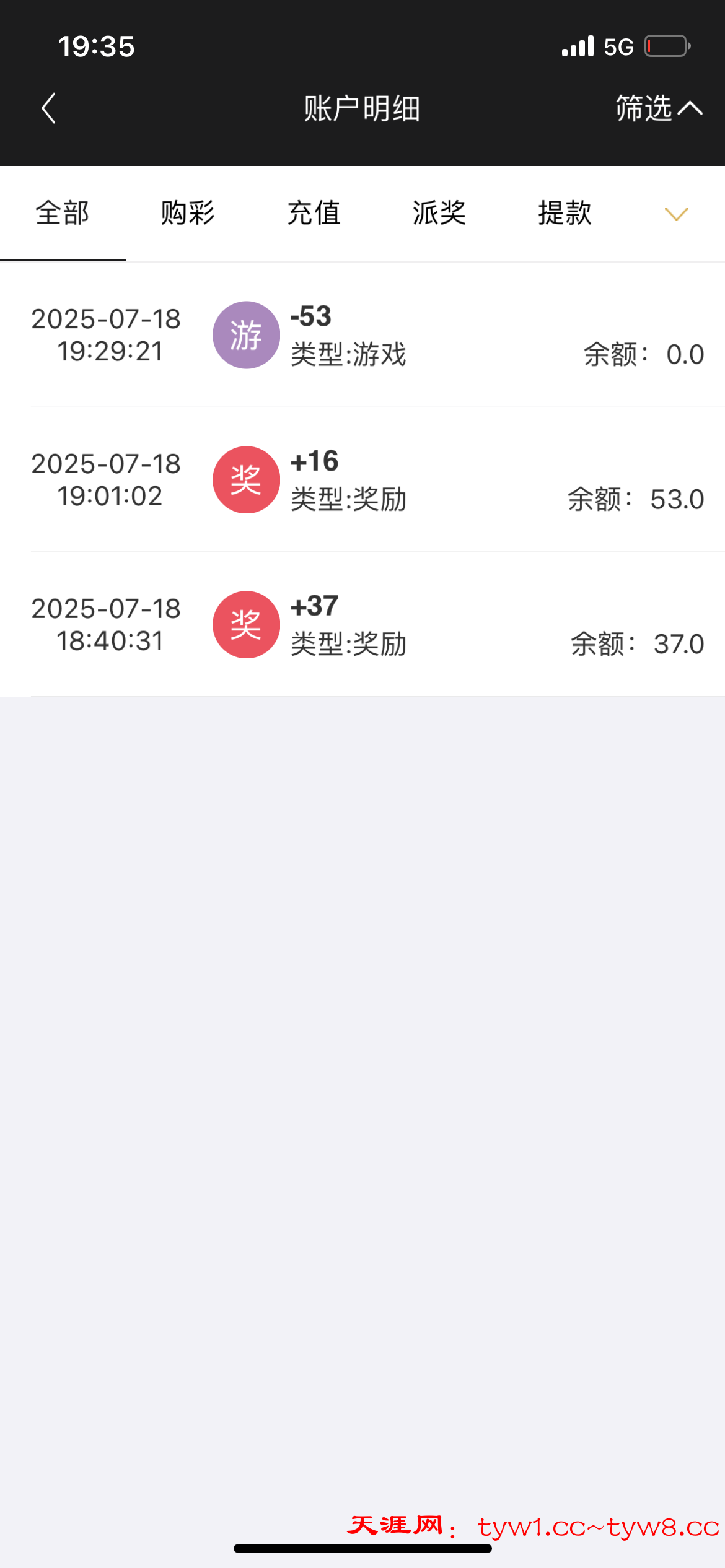Tap the 奖 reward icon on the +16 entry
Viewport: 725px width, 1568px height.
click(x=245, y=480)
